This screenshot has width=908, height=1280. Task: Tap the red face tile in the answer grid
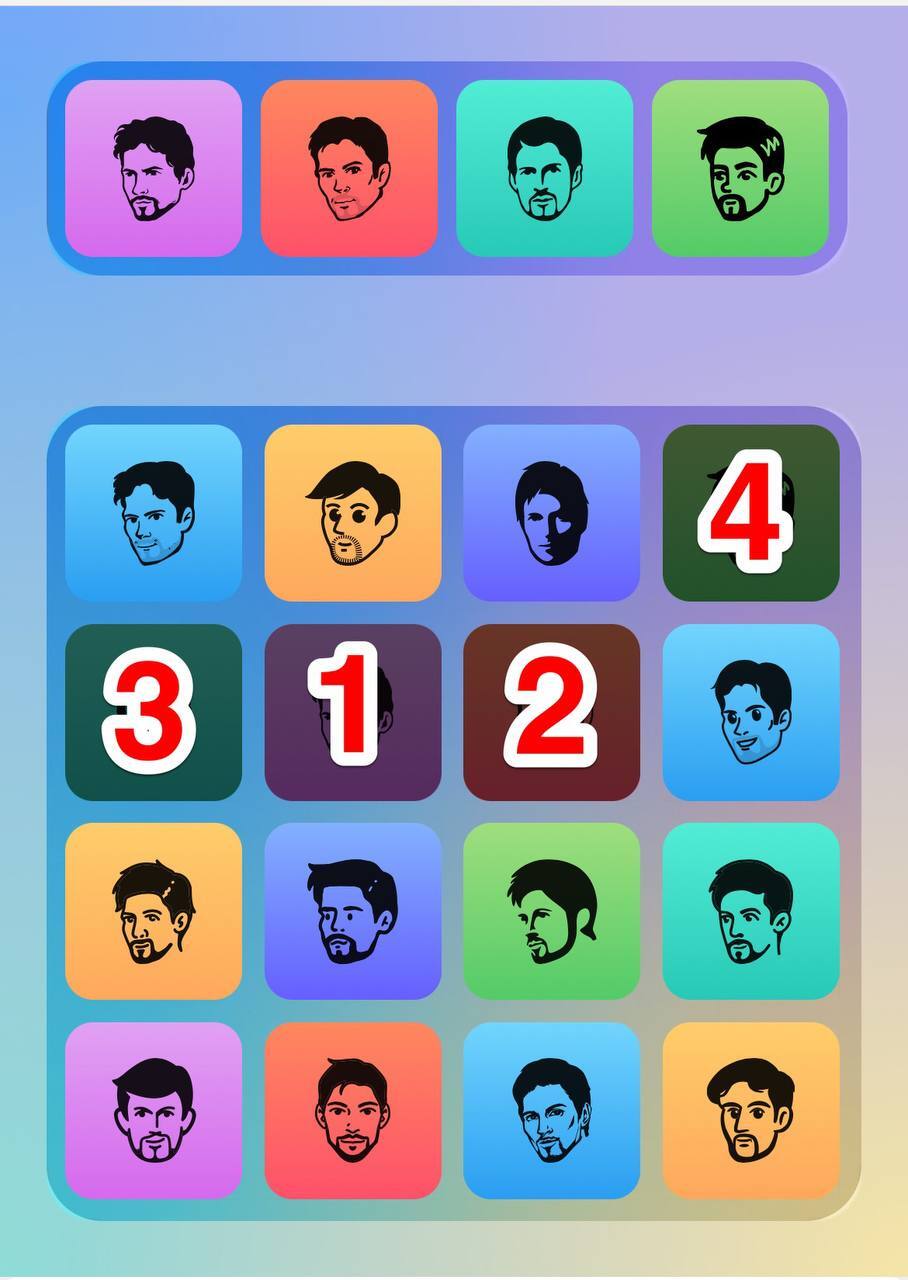352,1110
